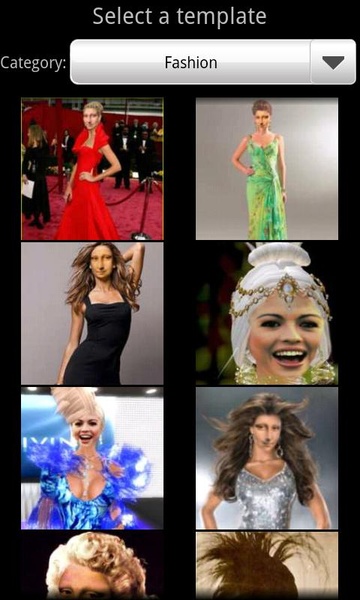360x600 pixels.
Task: Choose the spiky brown hair template
Action: (267, 566)
